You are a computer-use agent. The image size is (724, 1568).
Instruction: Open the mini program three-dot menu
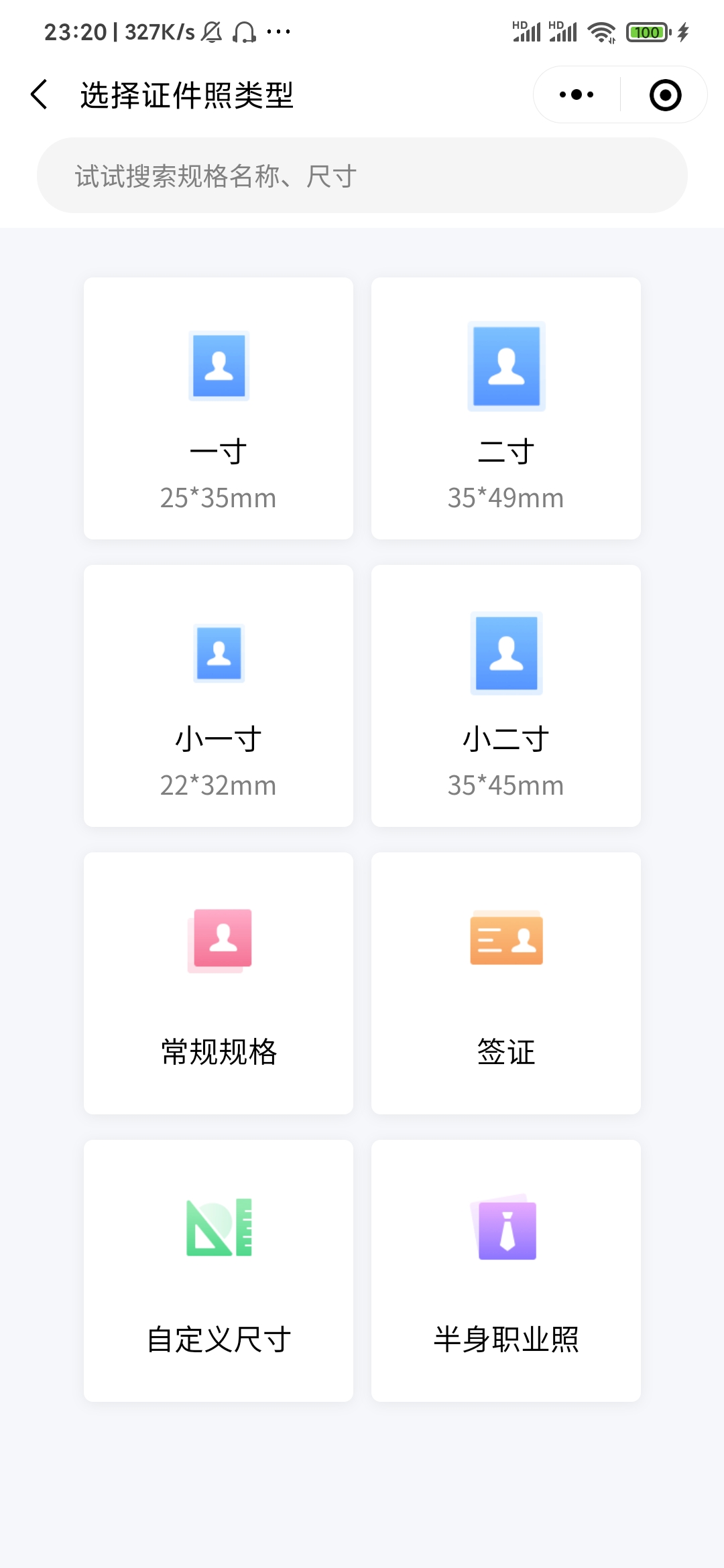click(577, 94)
